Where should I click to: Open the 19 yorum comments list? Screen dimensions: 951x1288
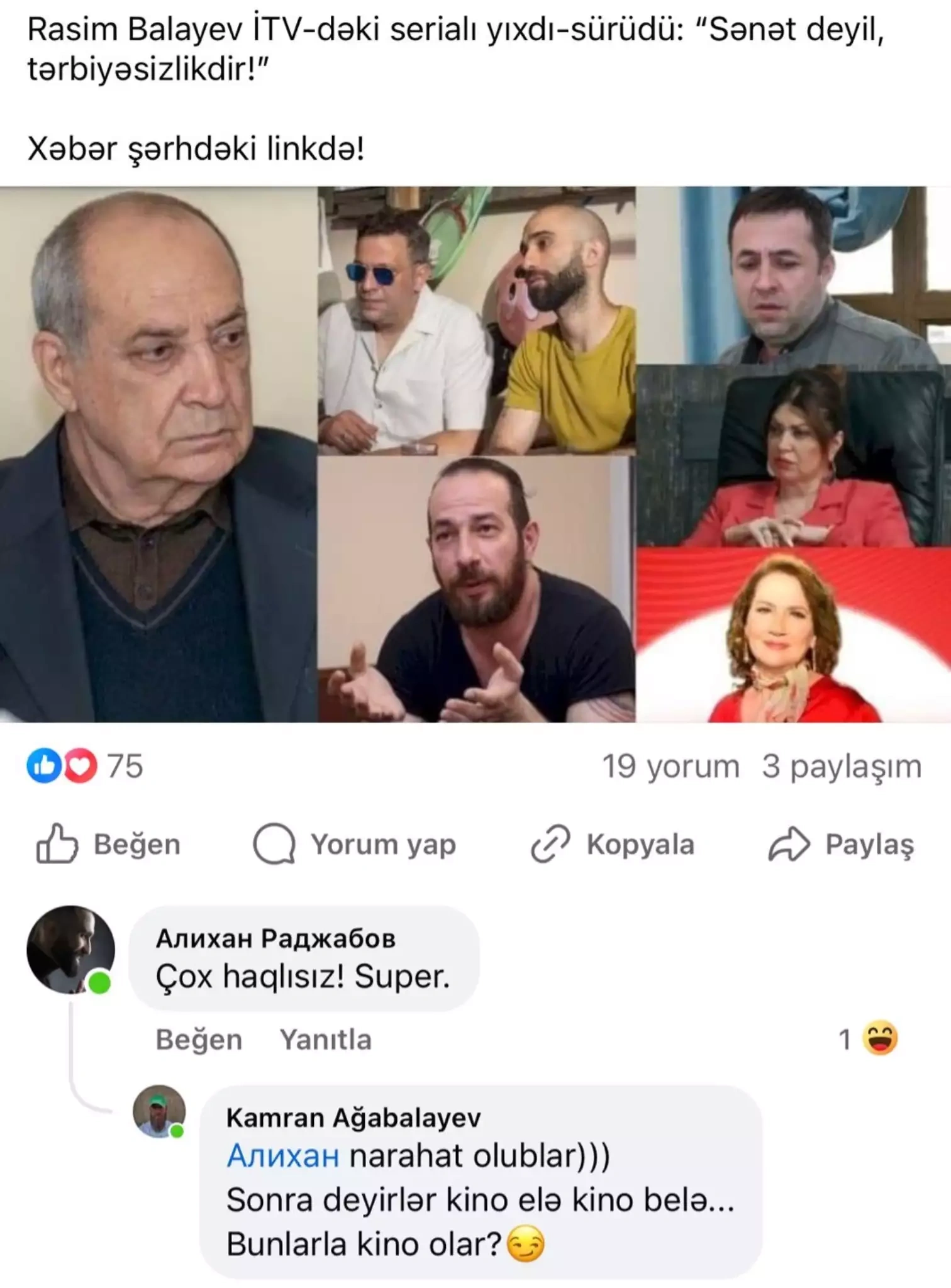point(670,766)
